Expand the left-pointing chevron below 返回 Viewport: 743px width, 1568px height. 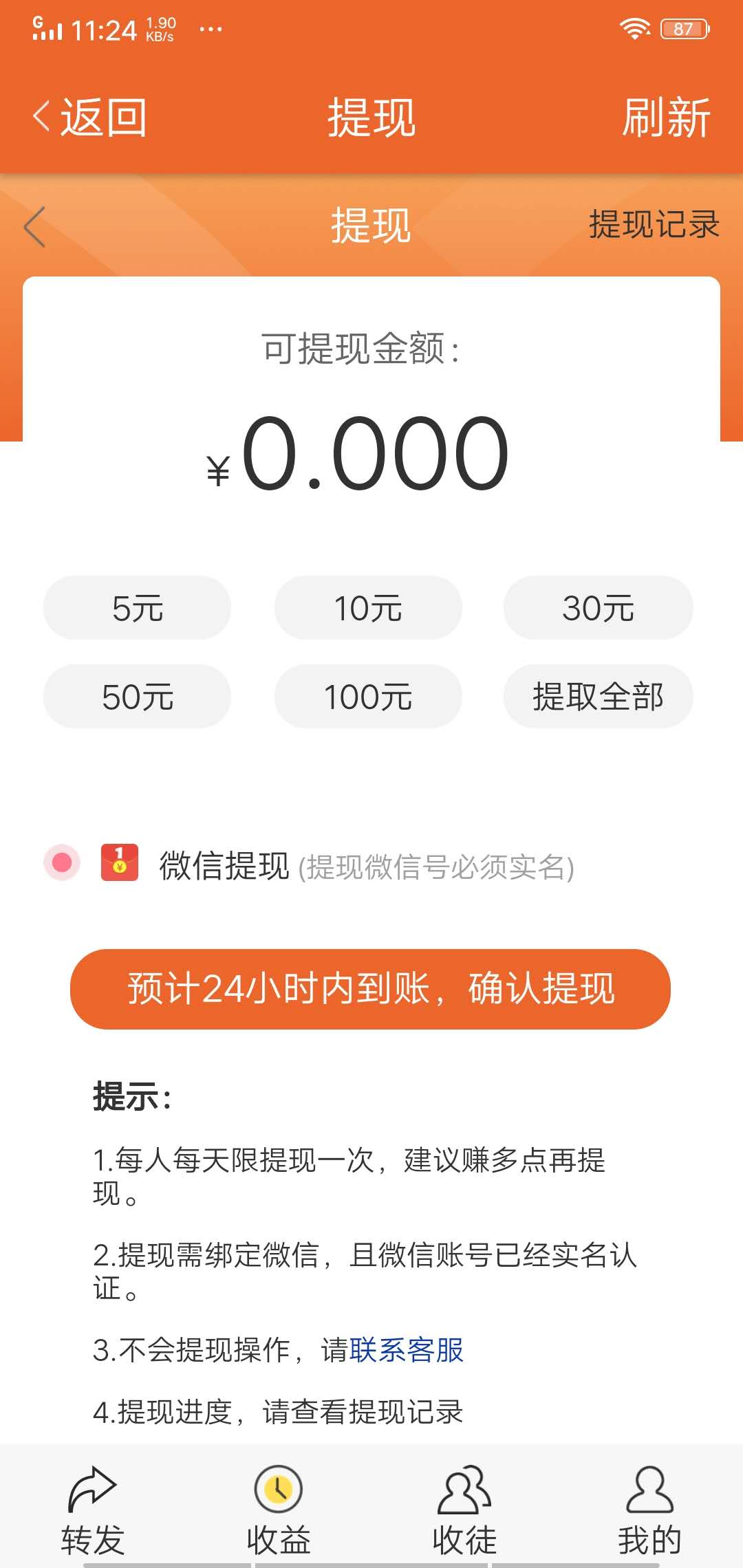[x=34, y=227]
